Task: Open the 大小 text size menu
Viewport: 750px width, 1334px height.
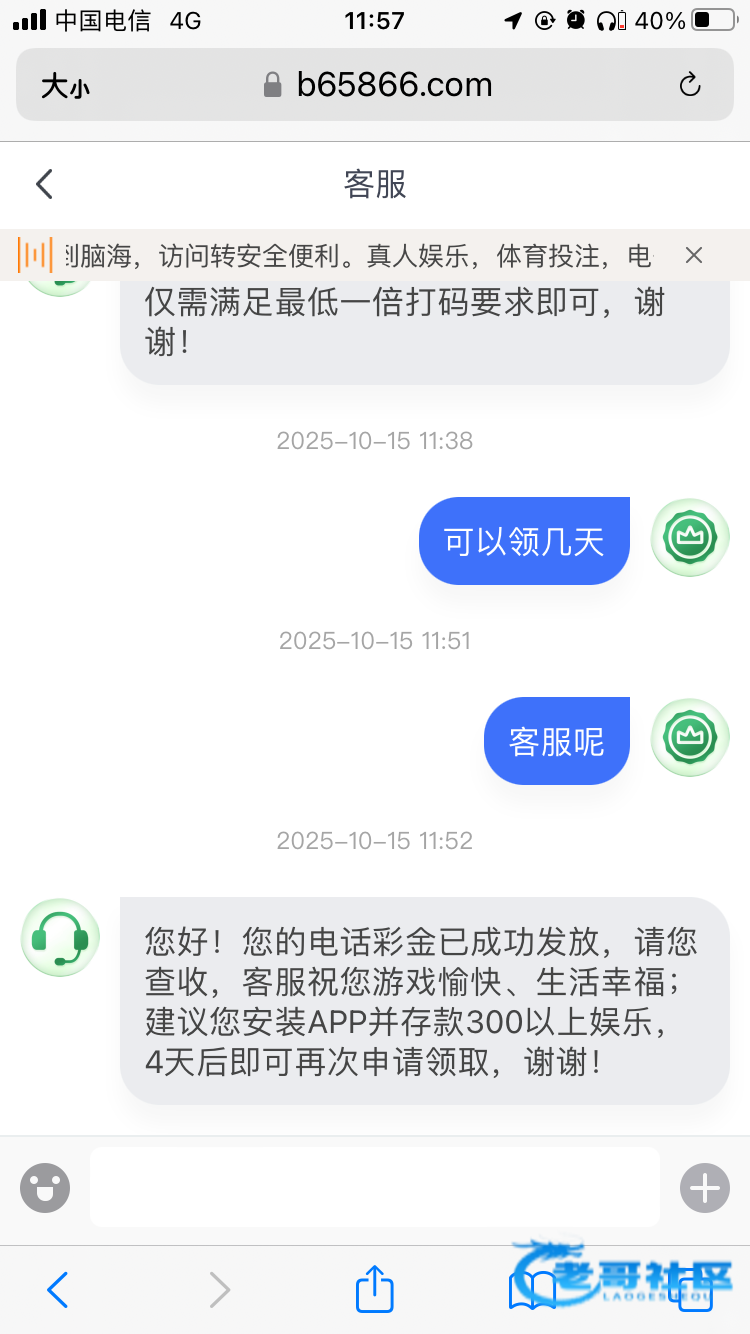Action: [65, 86]
